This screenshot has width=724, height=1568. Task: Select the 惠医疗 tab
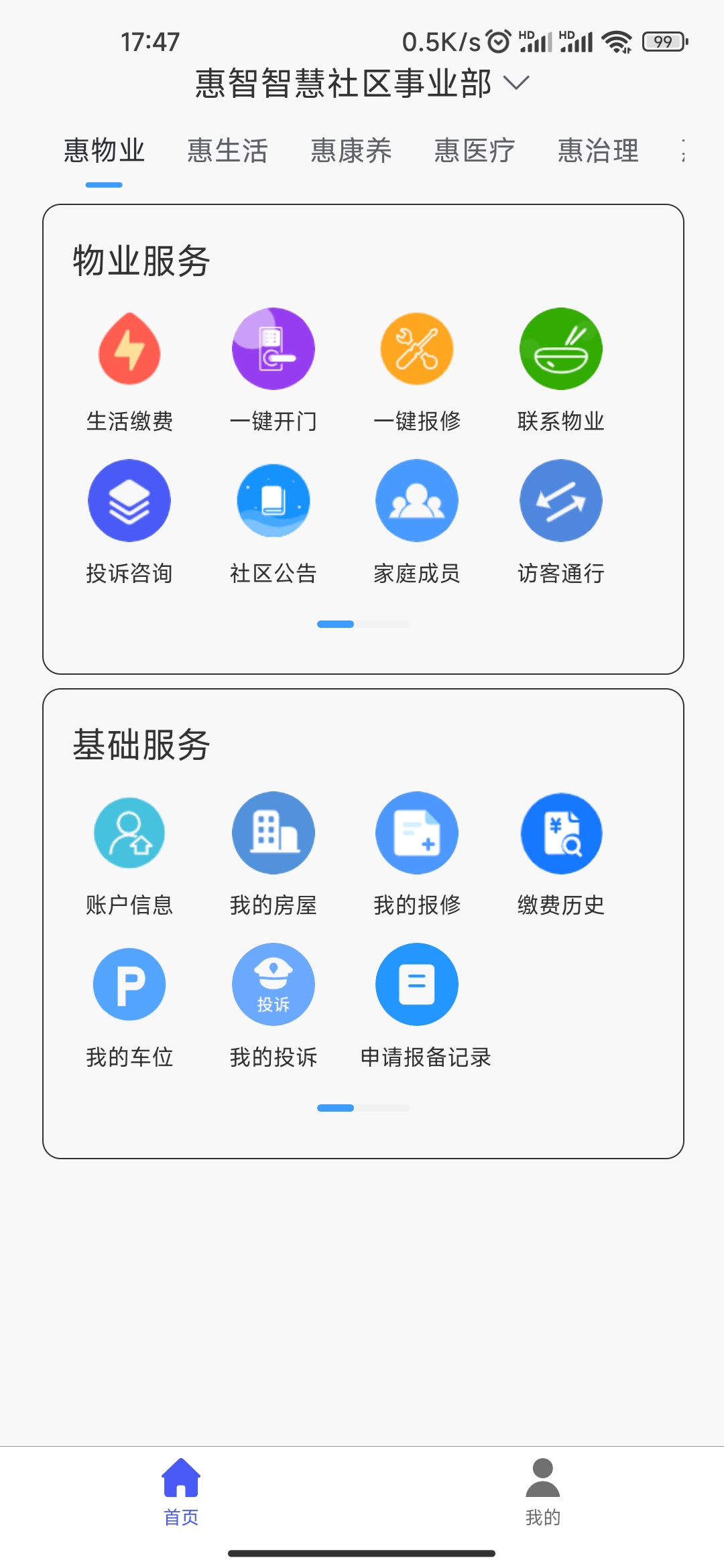[474, 151]
